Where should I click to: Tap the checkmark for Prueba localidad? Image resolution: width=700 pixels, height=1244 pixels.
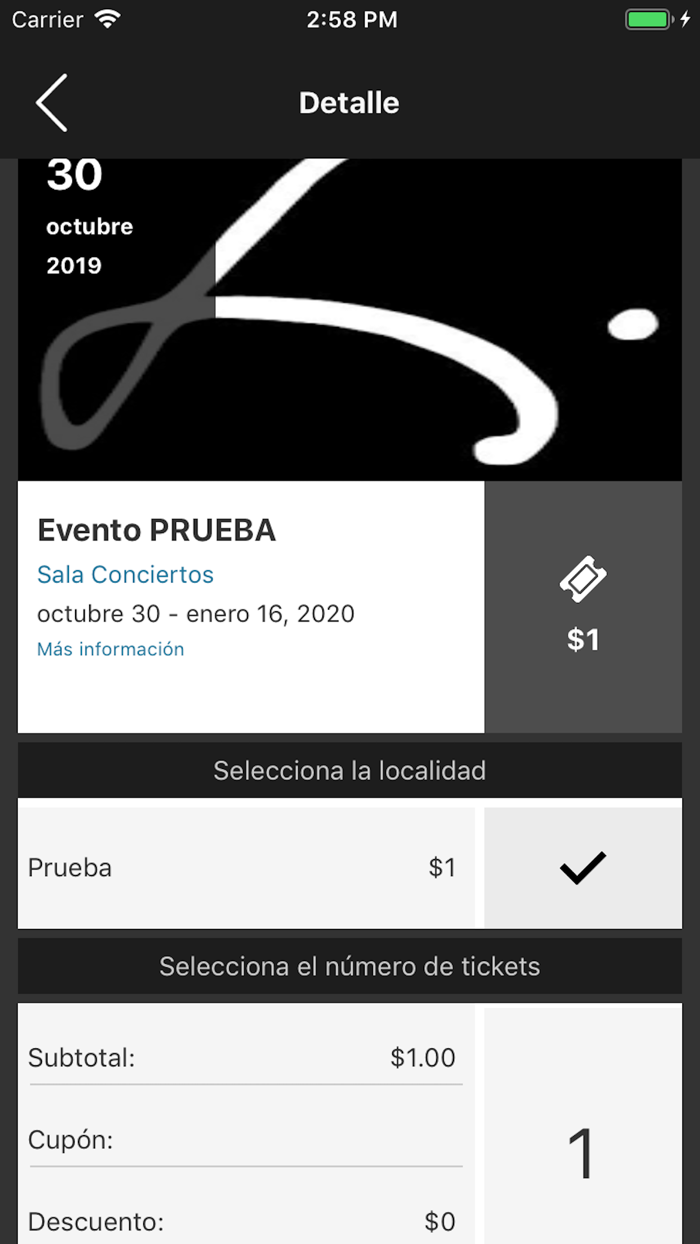583,867
